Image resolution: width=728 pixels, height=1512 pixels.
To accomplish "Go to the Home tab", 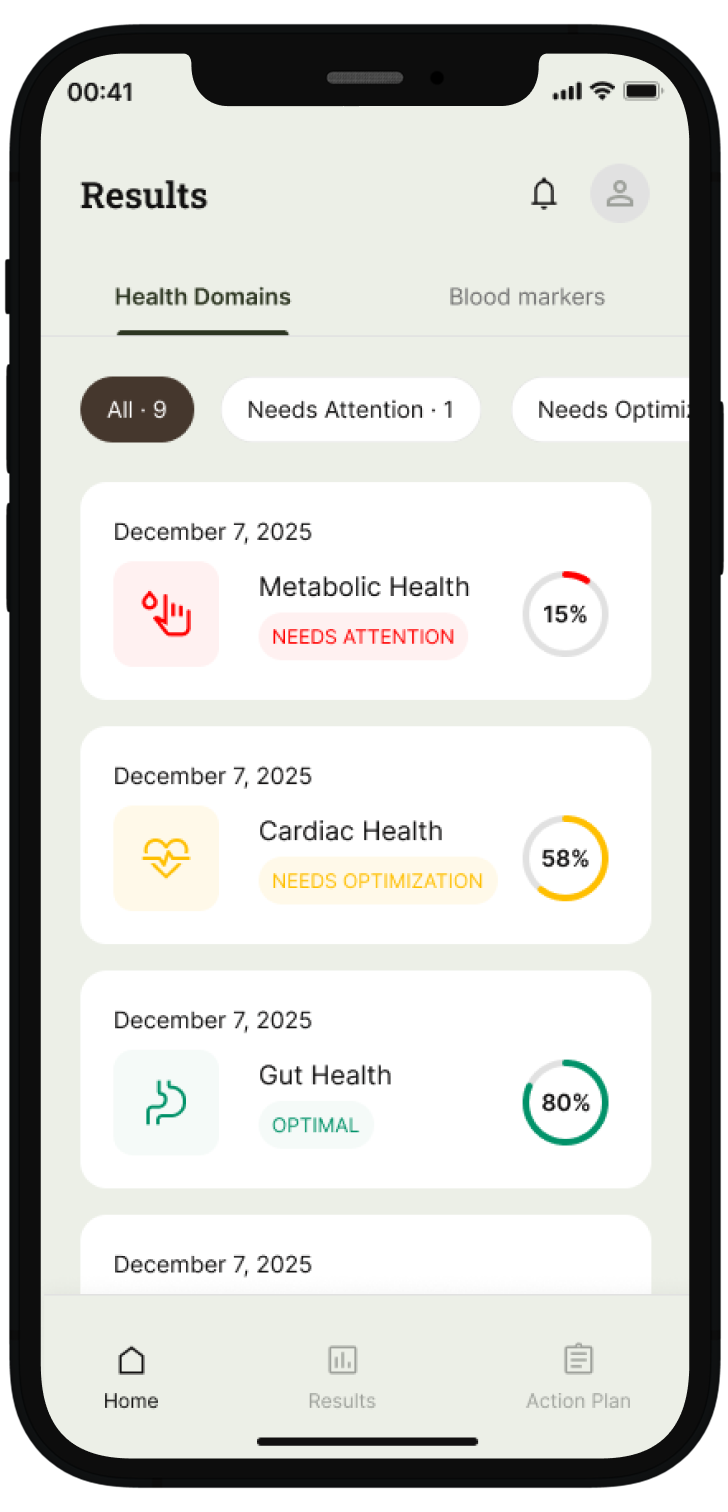I will pyautogui.click(x=131, y=1376).
